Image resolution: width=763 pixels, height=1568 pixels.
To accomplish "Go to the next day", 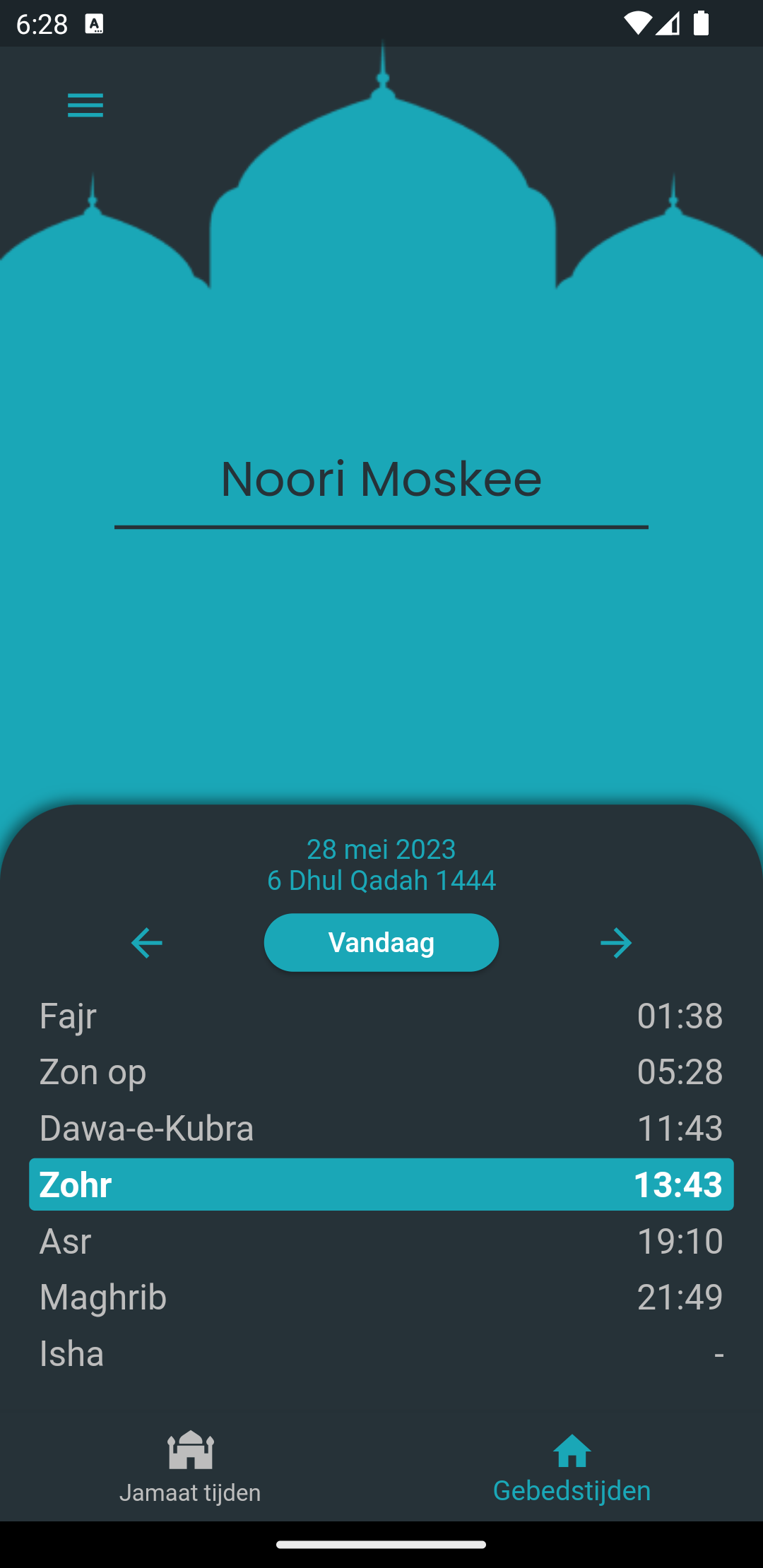I will coord(615,943).
